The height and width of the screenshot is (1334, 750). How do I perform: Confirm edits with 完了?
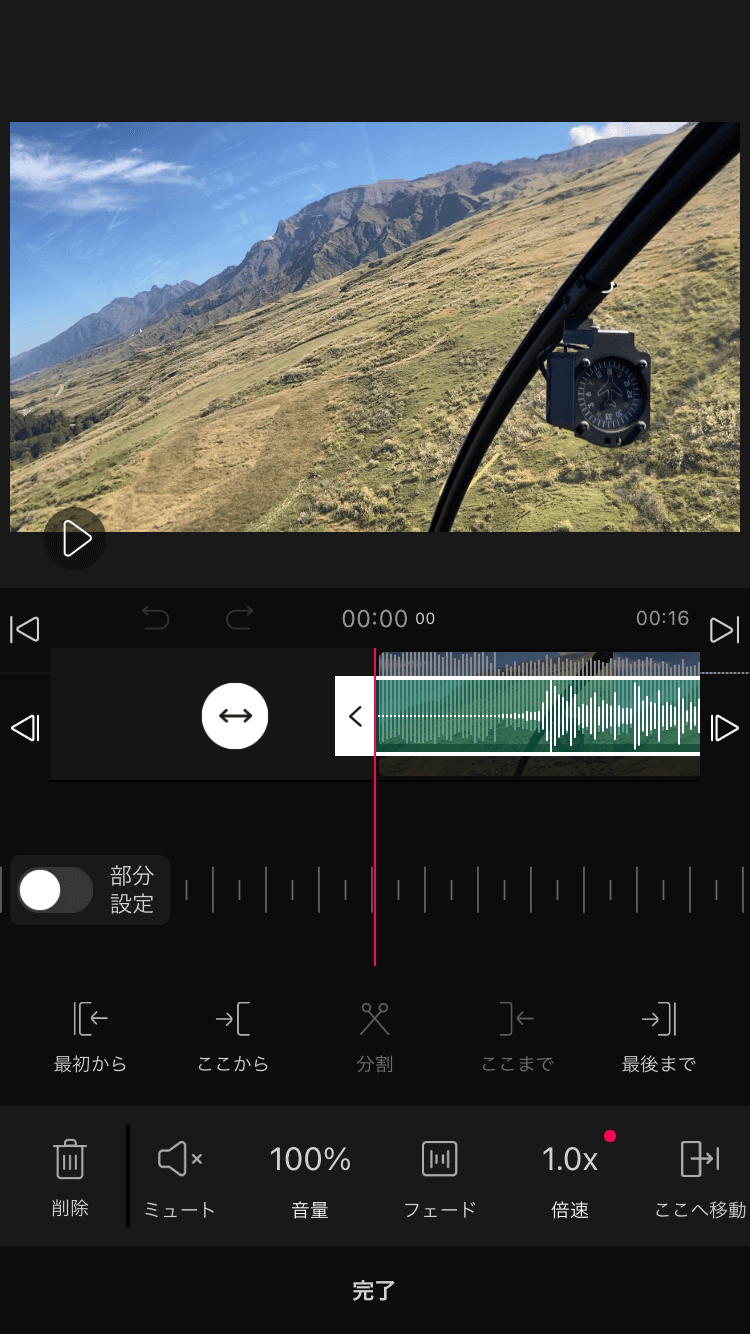point(374,1290)
